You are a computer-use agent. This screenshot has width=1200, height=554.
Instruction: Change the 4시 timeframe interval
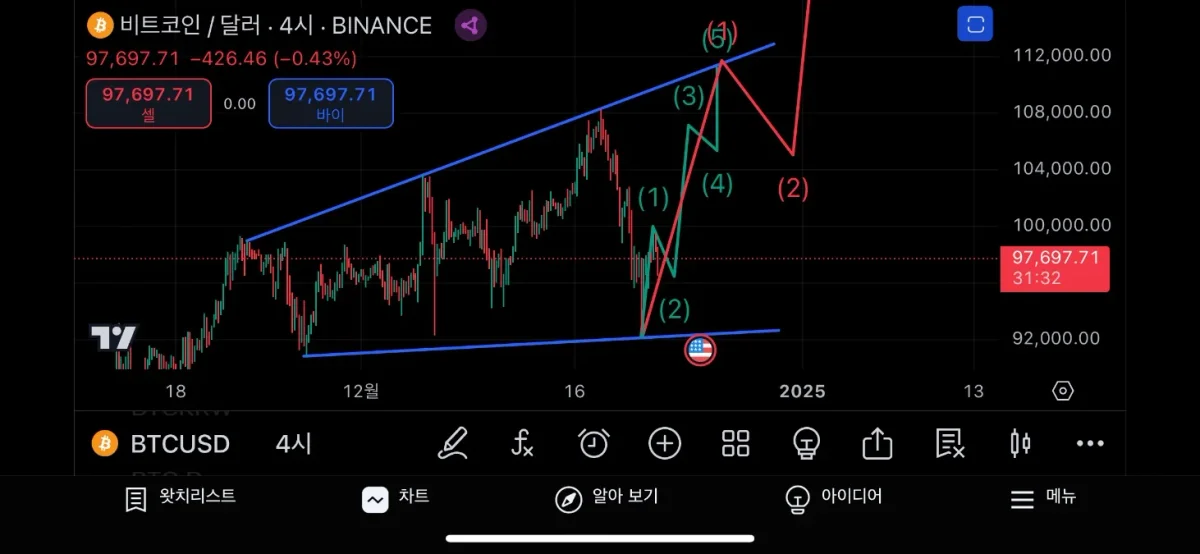(x=294, y=444)
